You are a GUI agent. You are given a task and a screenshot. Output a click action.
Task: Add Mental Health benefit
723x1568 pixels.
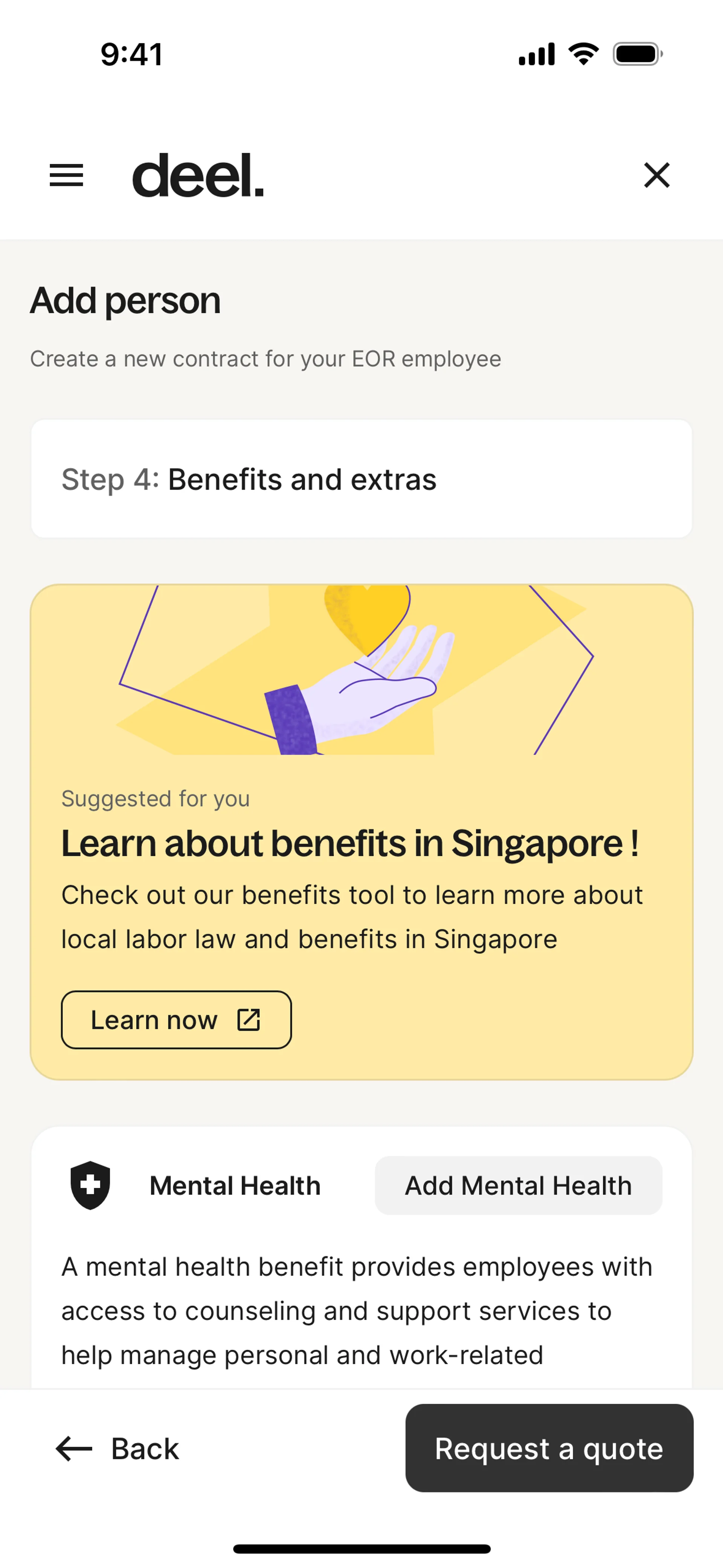(518, 1185)
